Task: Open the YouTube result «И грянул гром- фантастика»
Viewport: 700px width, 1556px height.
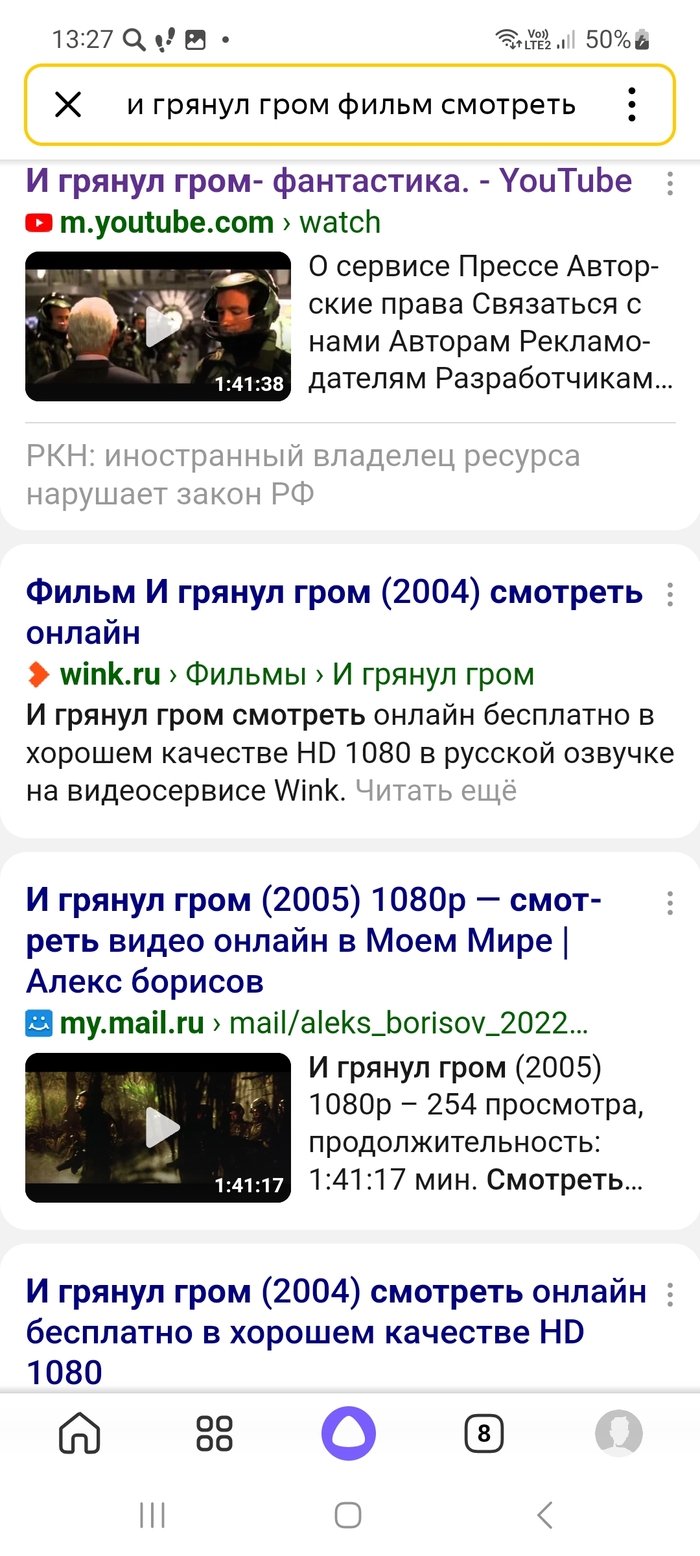Action: click(x=328, y=181)
